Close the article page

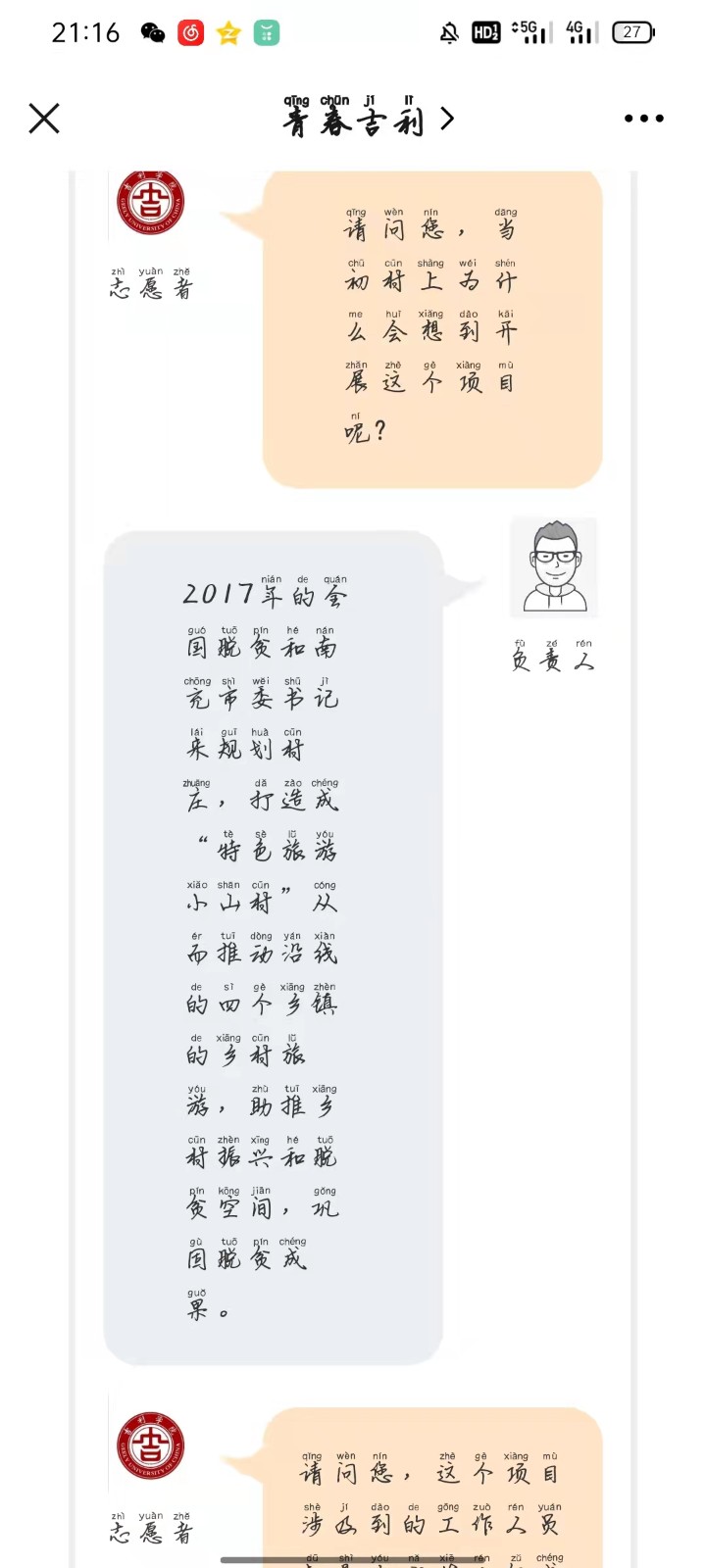44,119
